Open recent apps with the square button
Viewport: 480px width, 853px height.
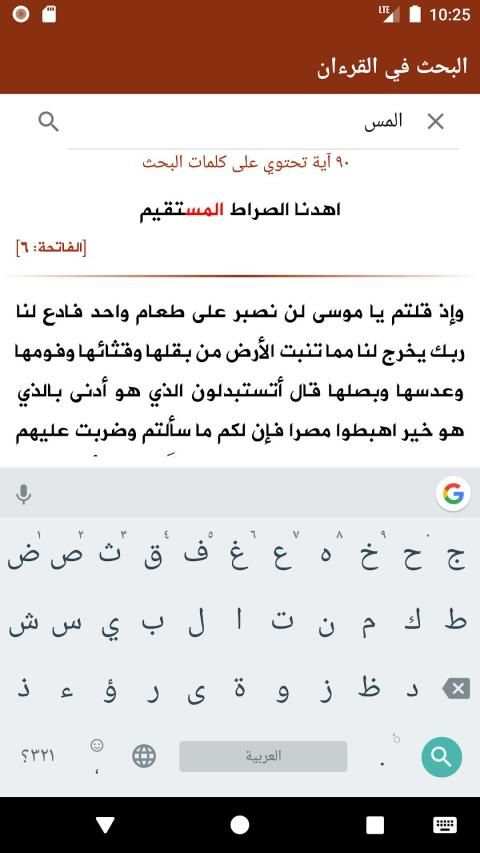pyautogui.click(x=375, y=825)
